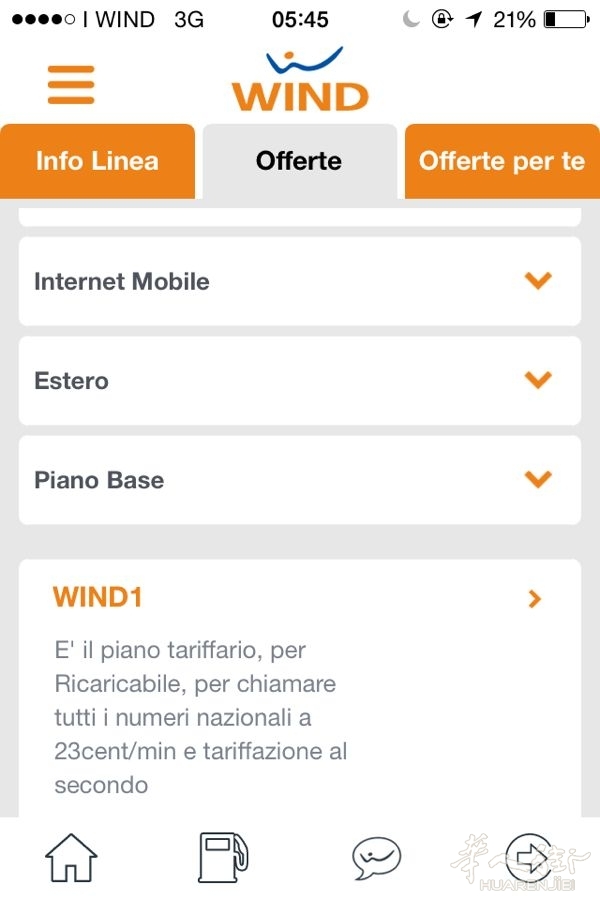Viewport: 600px width, 900px height.
Task: Expand the Internet Mobile section
Action: tap(300, 281)
